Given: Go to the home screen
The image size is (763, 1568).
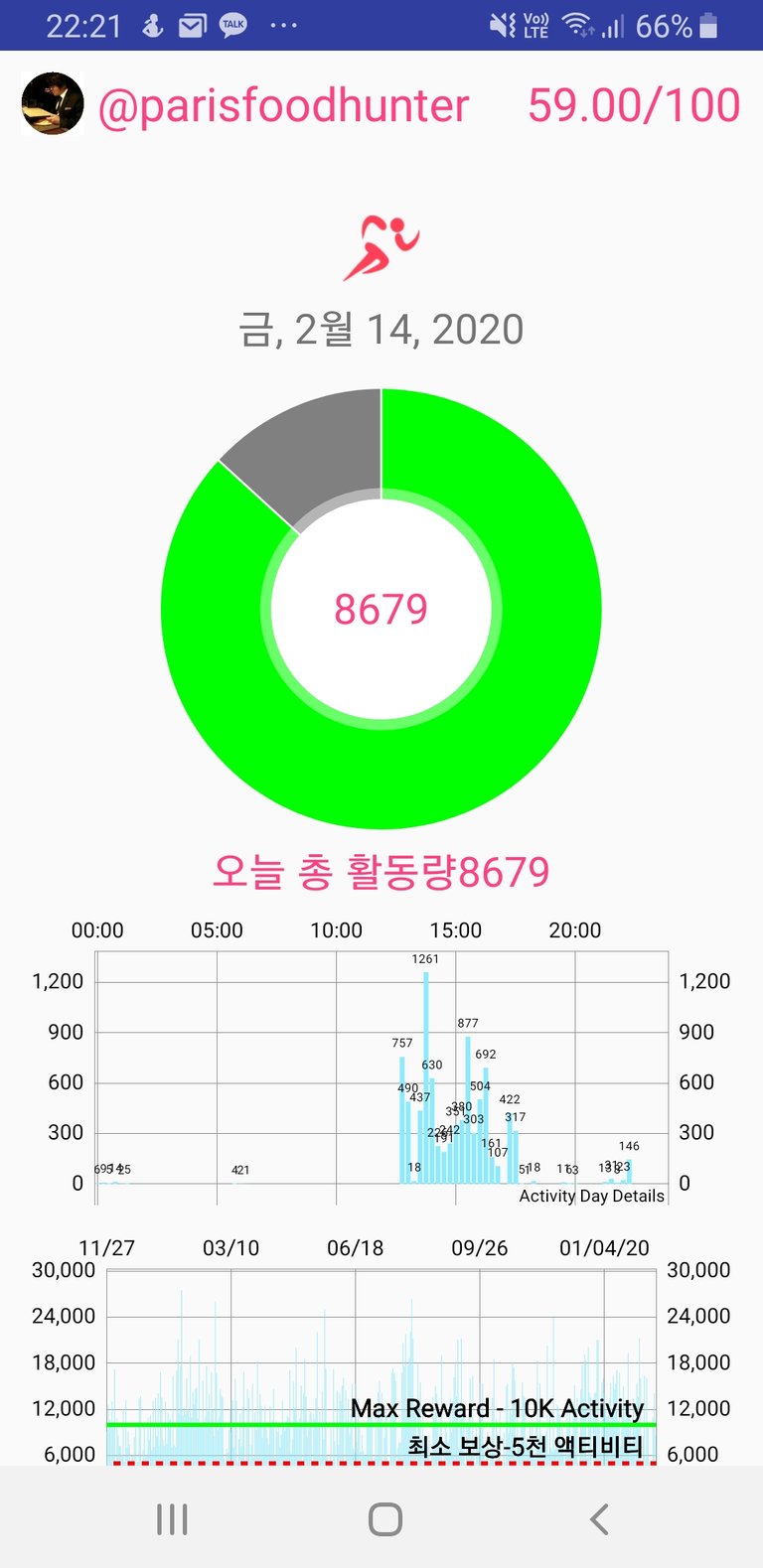Looking at the screenshot, I should point(385,1519).
